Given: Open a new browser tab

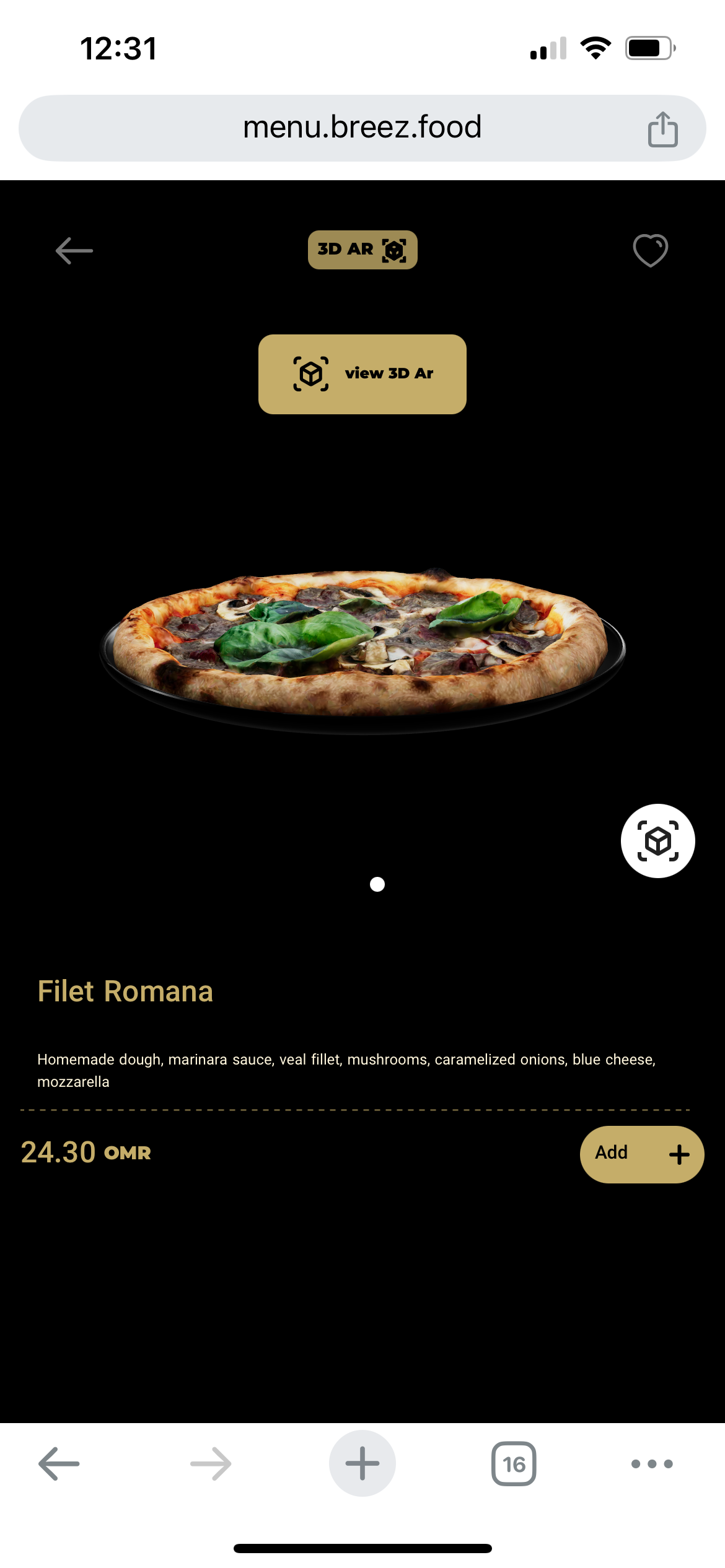Looking at the screenshot, I should click(x=362, y=1463).
